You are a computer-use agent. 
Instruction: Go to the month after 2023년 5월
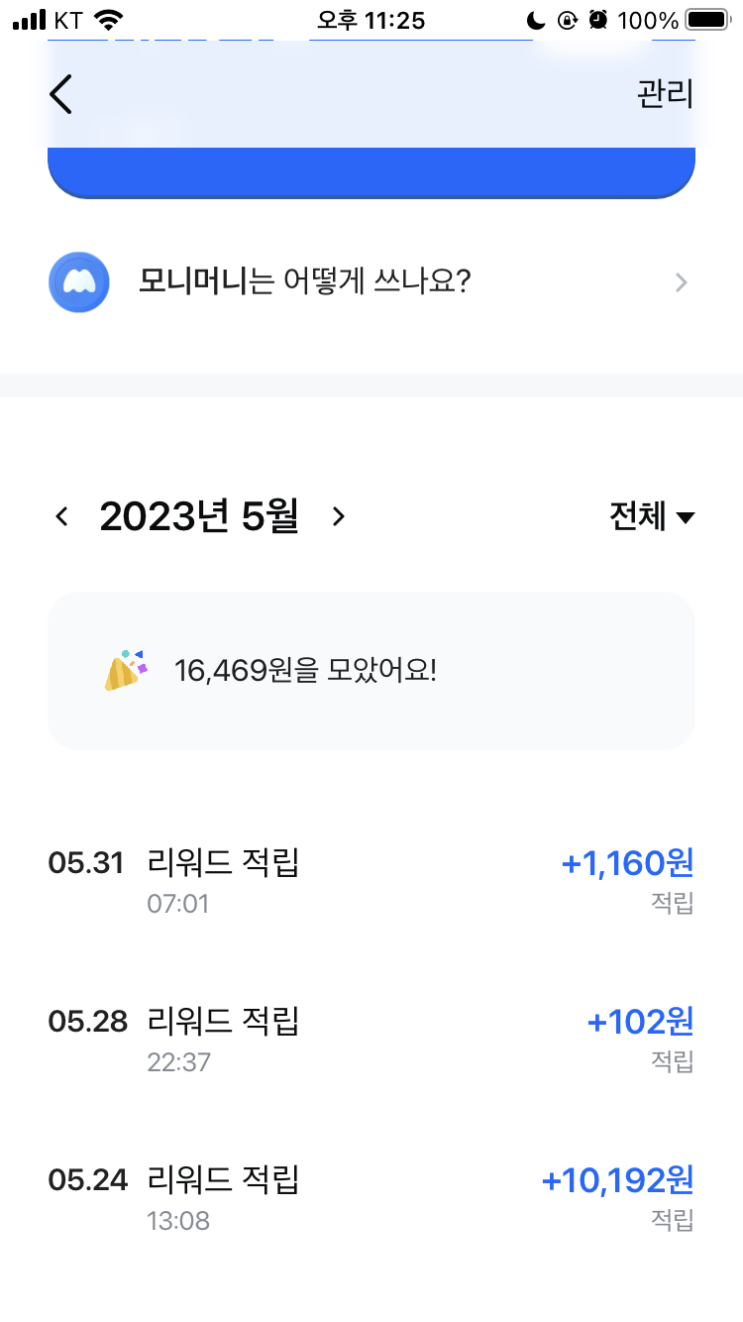(338, 517)
